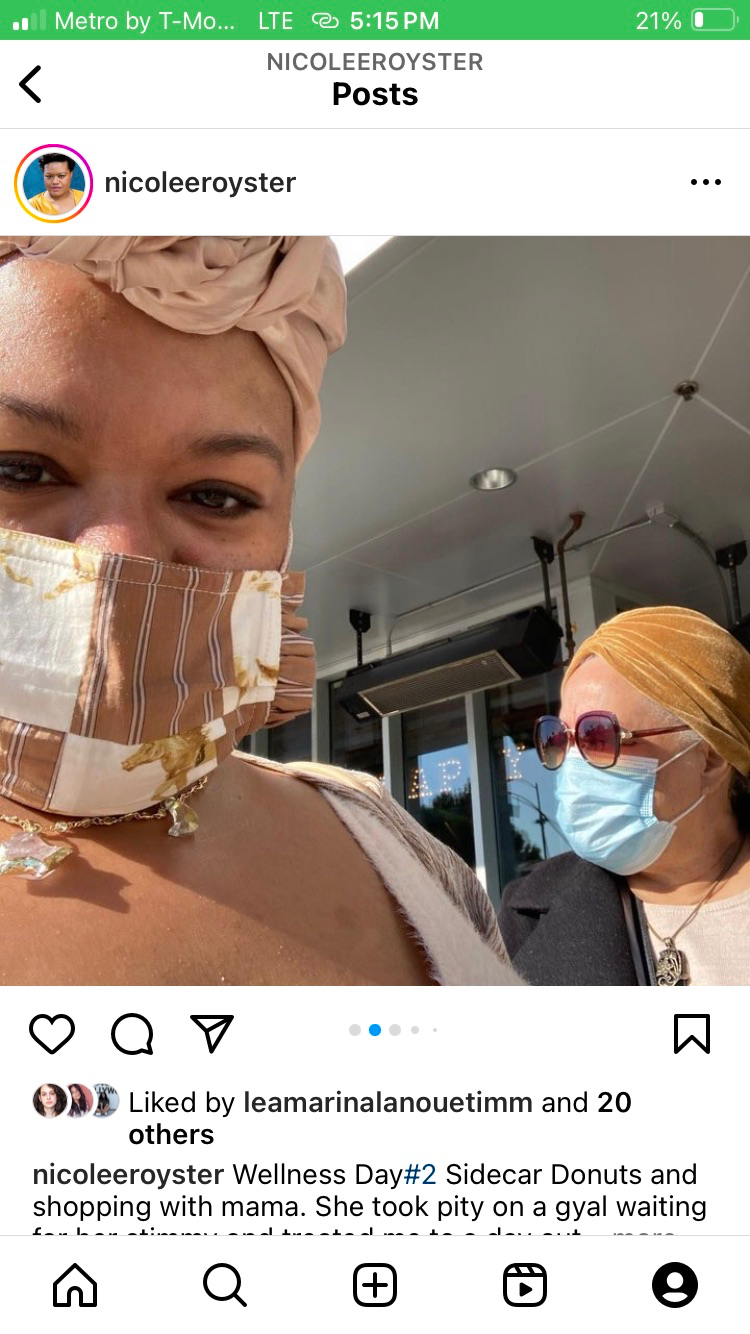Switch to your Profile tab
This screenshot has height=1334, width=750.
(x=675, y=1285)
